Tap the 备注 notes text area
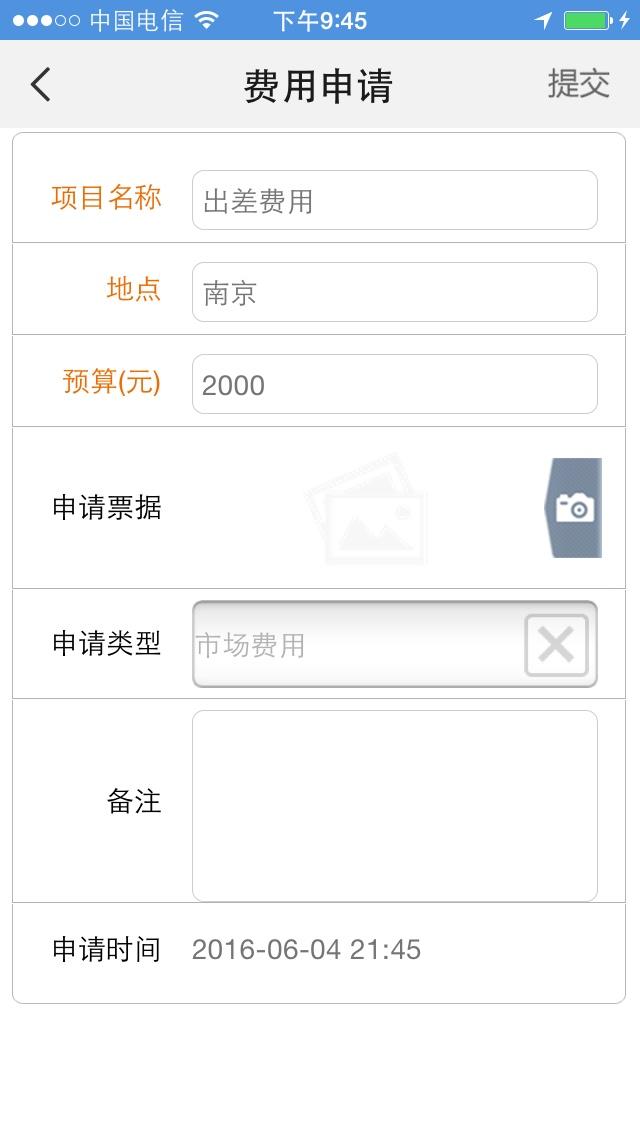The height and width of the screenshot is (1136, 640). (x=394, y=805)
